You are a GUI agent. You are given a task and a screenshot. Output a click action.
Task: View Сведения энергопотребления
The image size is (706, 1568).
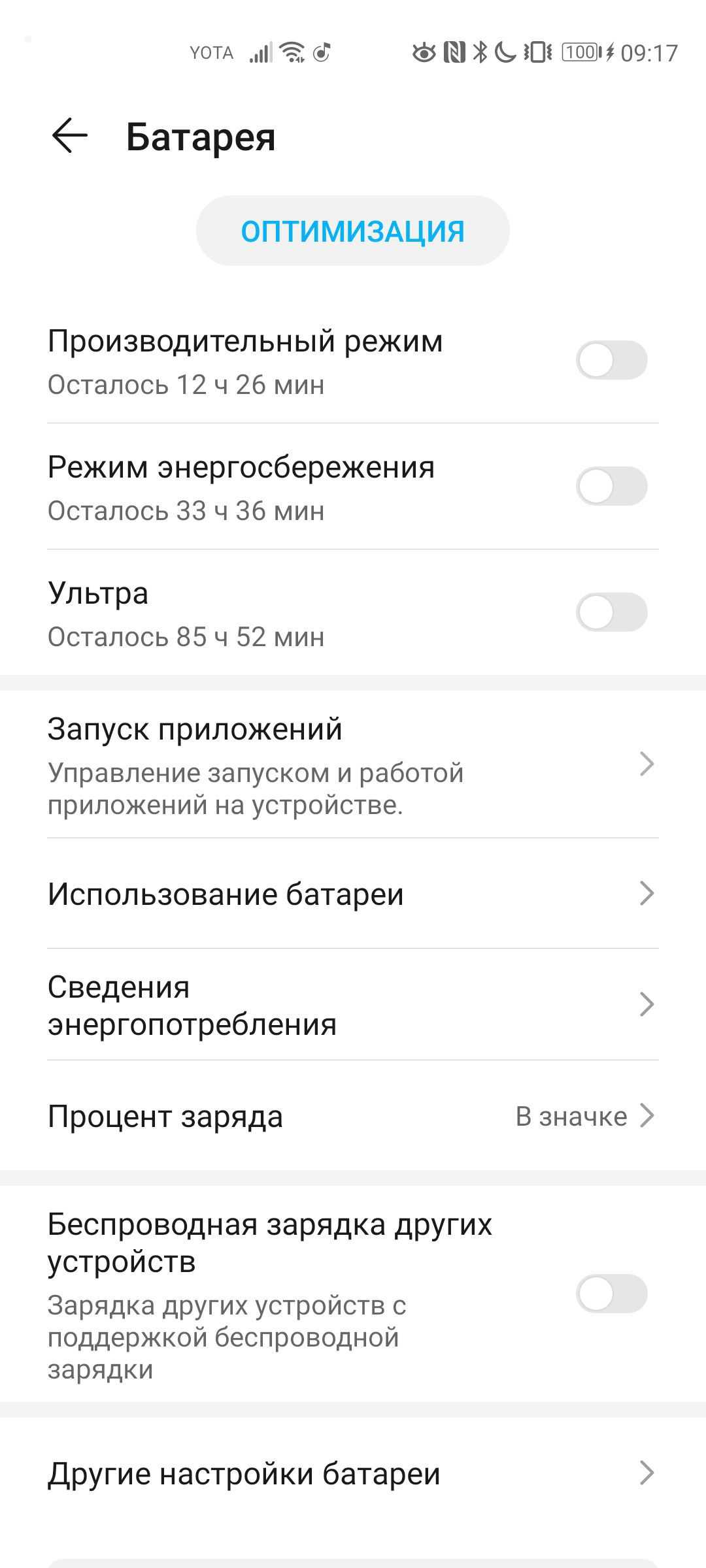[x=353, y=1005]
